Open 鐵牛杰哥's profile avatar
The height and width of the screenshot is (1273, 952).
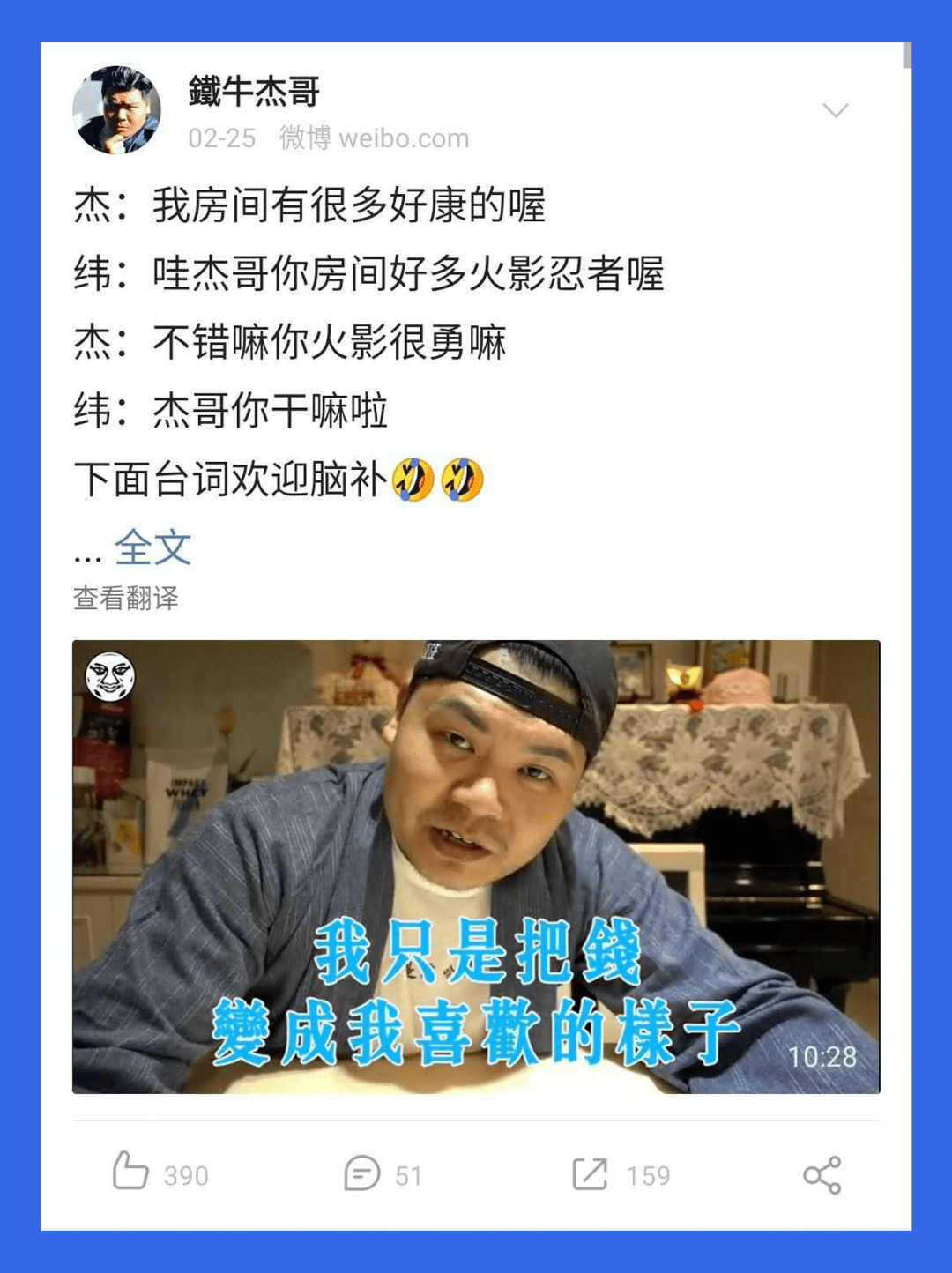click(x=116, y=110)
